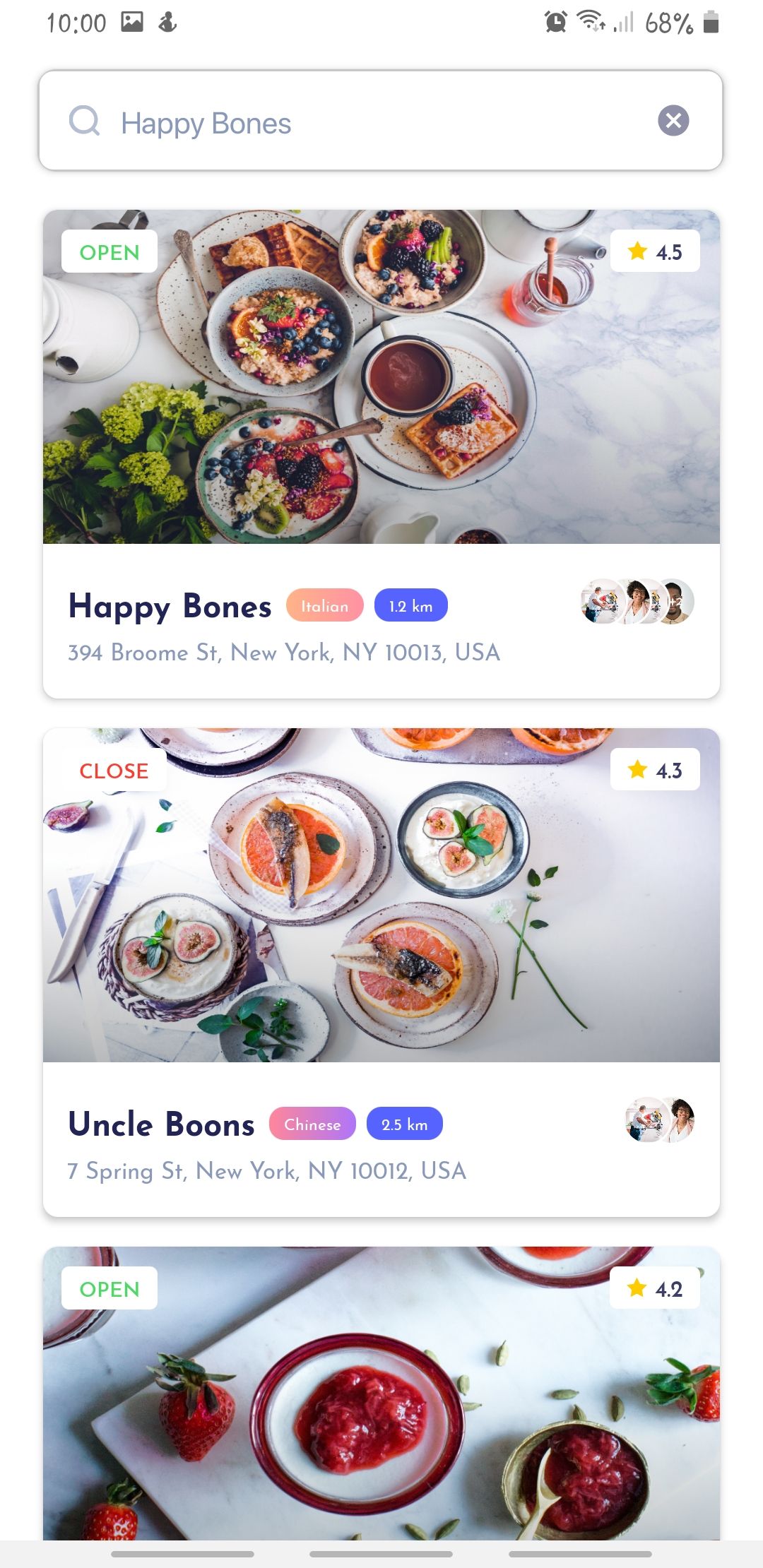
Task: Open the Happy Bones restaurant card
Action: pos(381,453)
